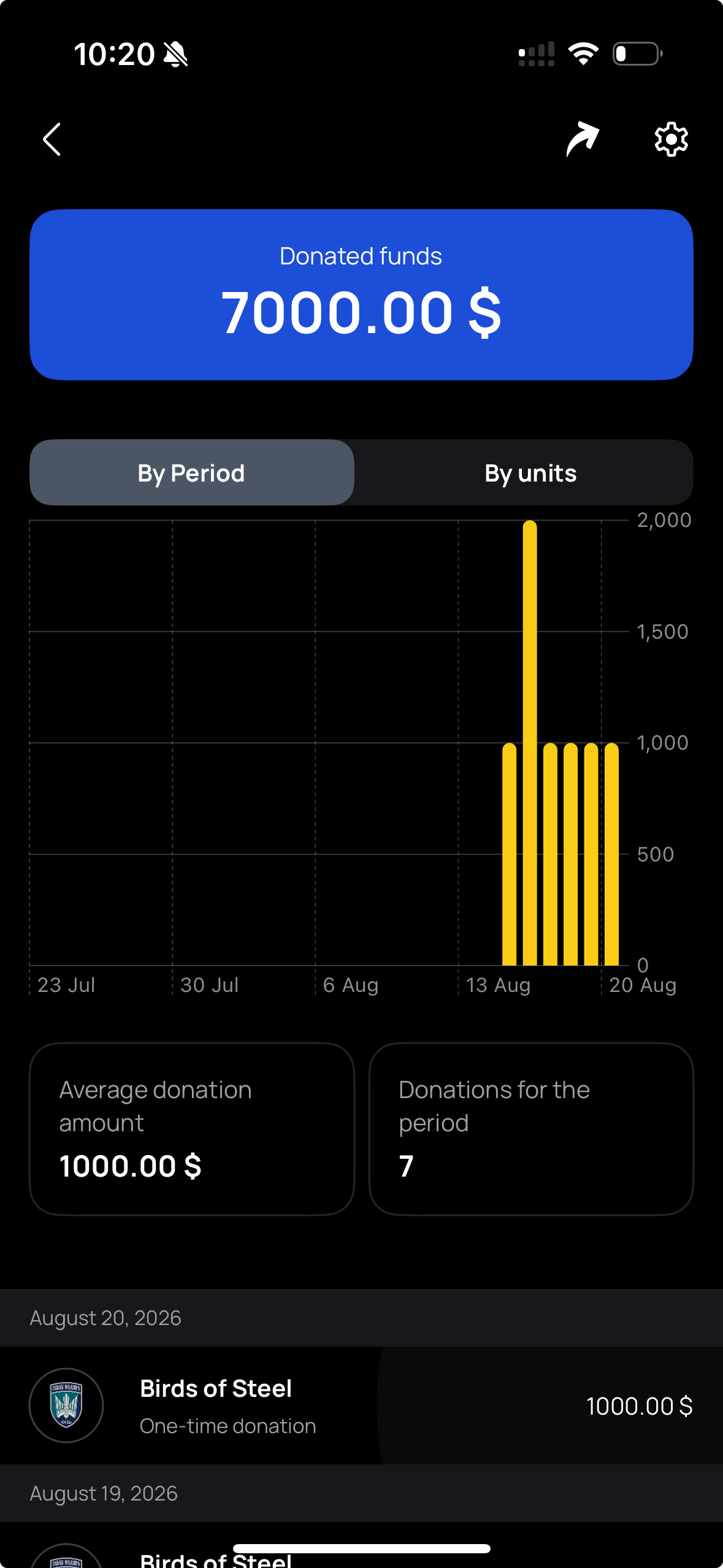Switch to the By units tab
Image resolution: width=723 pixels, height=1568 pixels.
click(x=530, y=473)
